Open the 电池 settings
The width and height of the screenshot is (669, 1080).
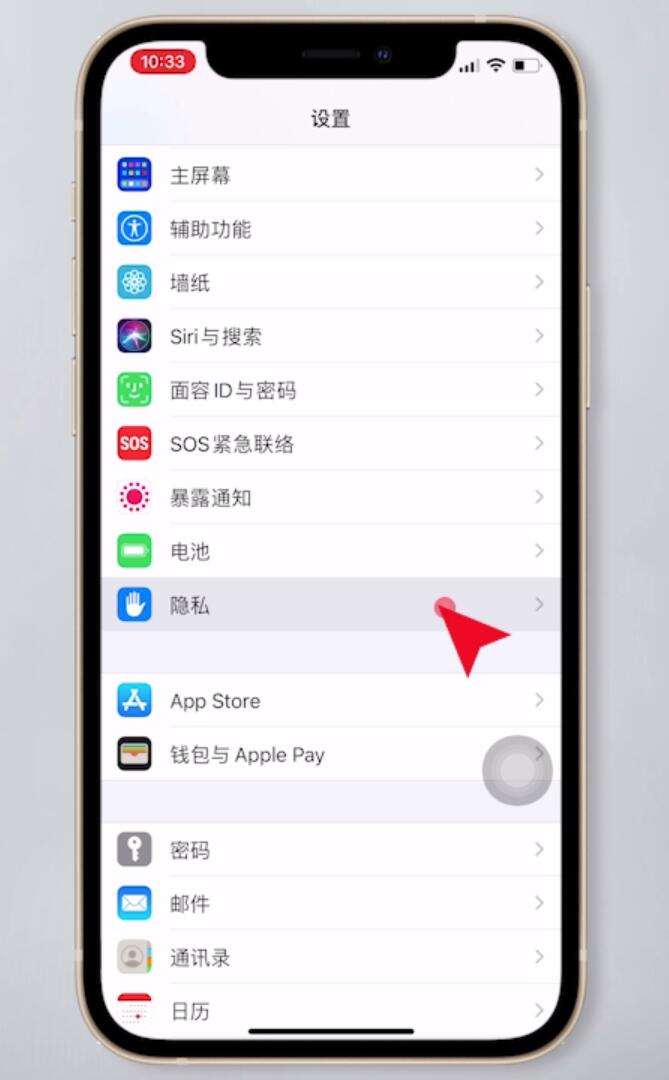click(x=331, y=551)
